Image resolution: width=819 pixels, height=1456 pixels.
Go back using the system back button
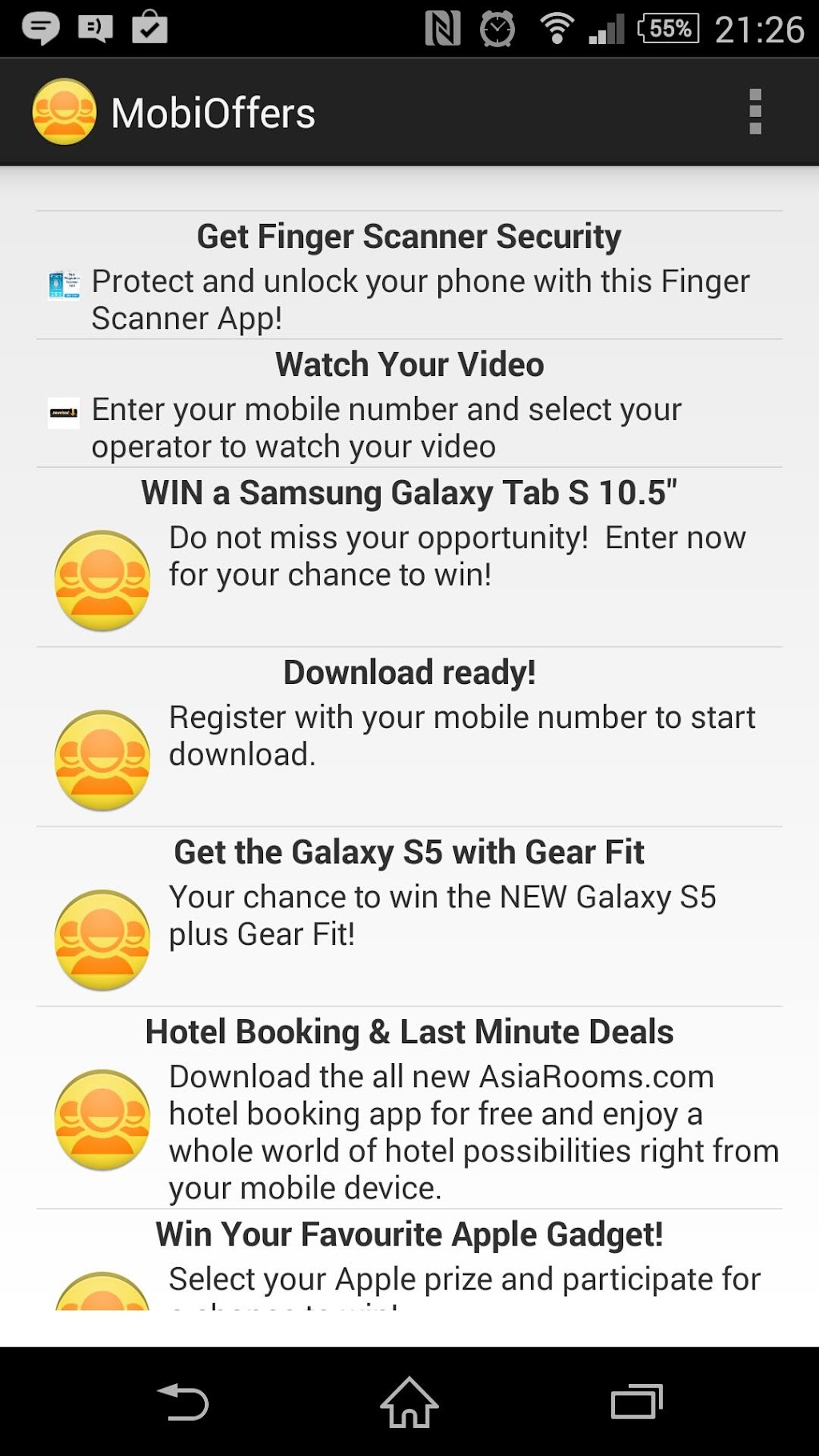(183, 1402)
